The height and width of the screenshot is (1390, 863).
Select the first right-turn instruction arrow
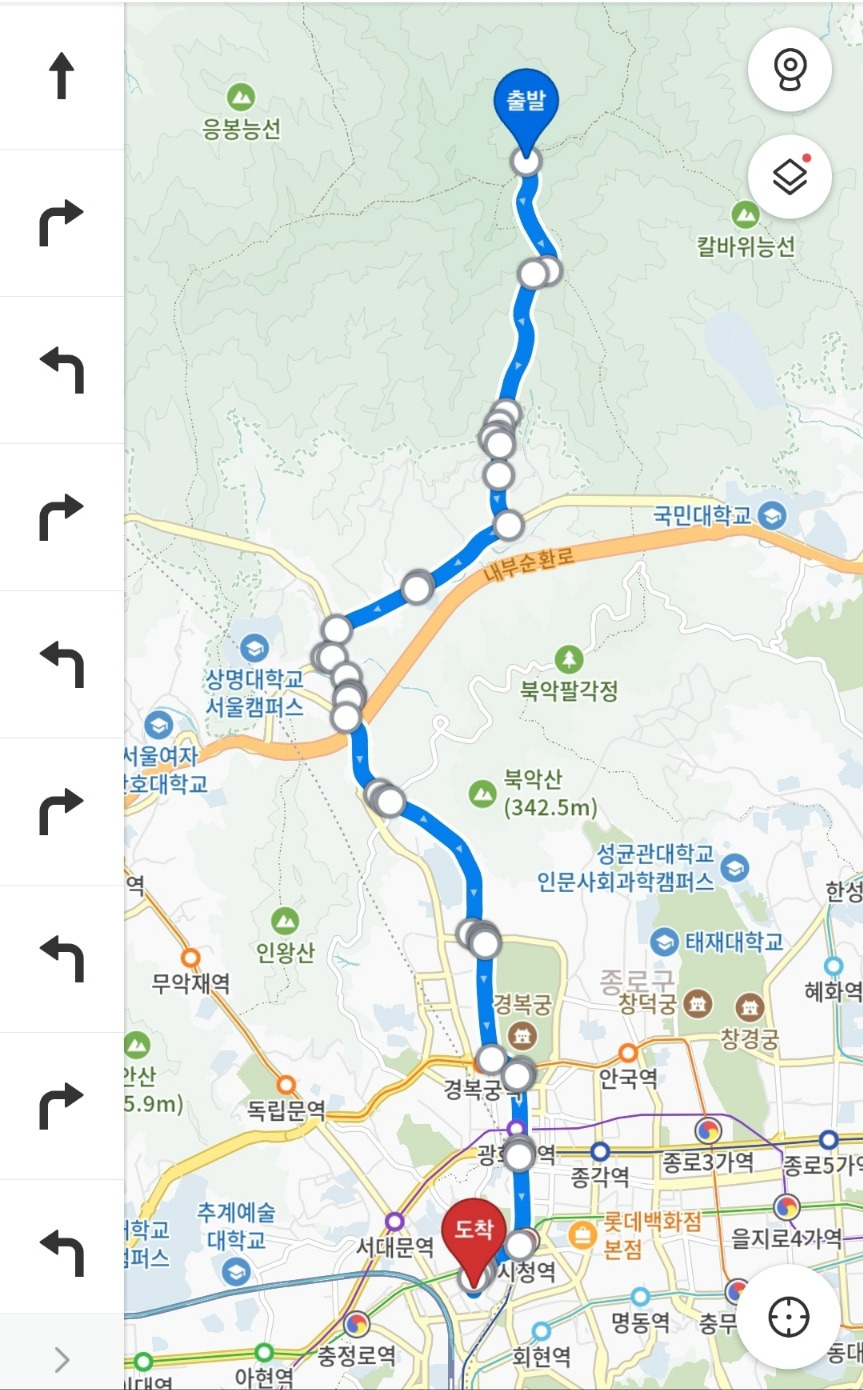click(x=62, y=222)
